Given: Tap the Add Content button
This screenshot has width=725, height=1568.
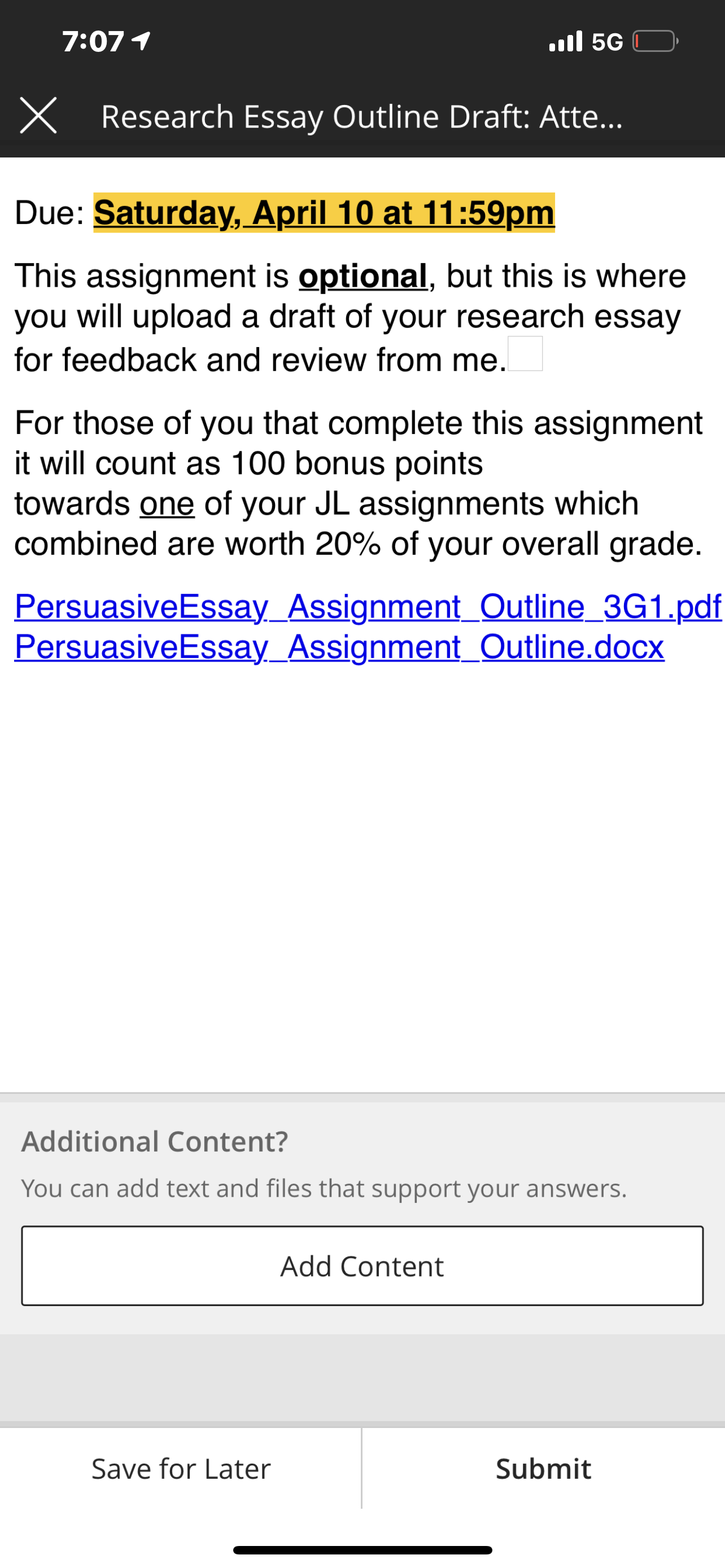Looking at the screenshot, I should (362, 1266).
